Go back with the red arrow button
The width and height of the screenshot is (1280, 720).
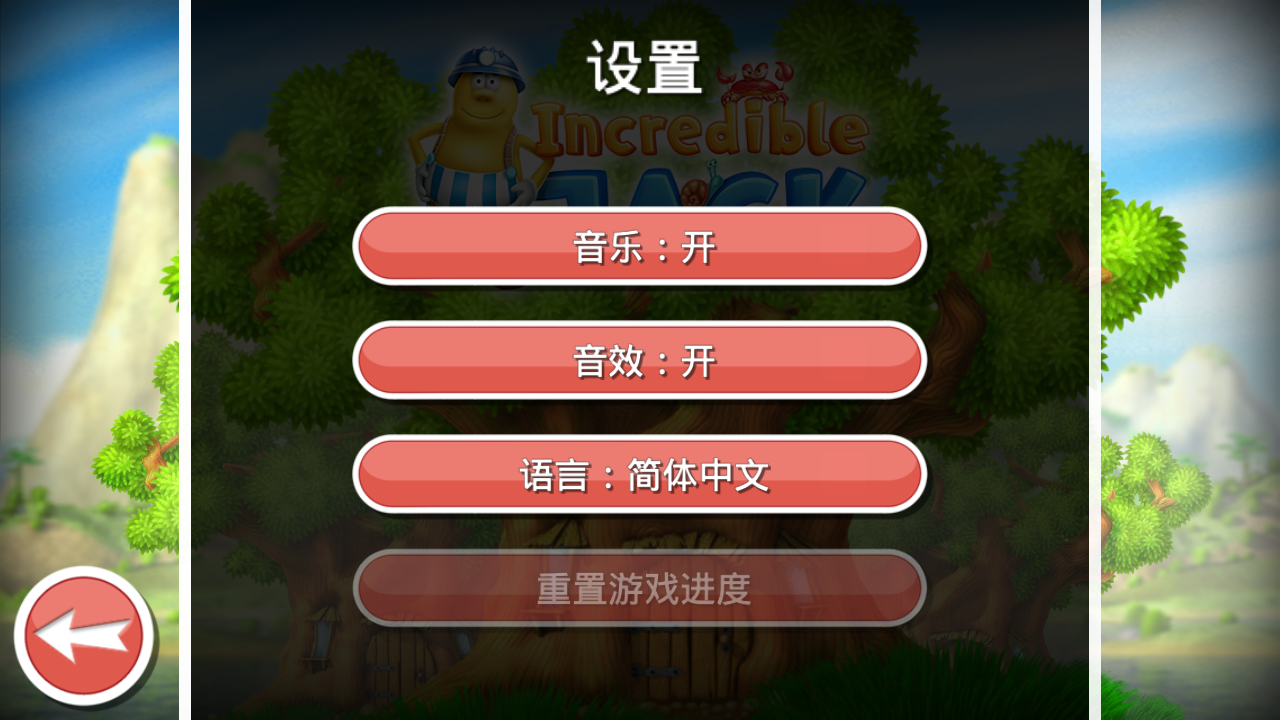pos(84,636)
